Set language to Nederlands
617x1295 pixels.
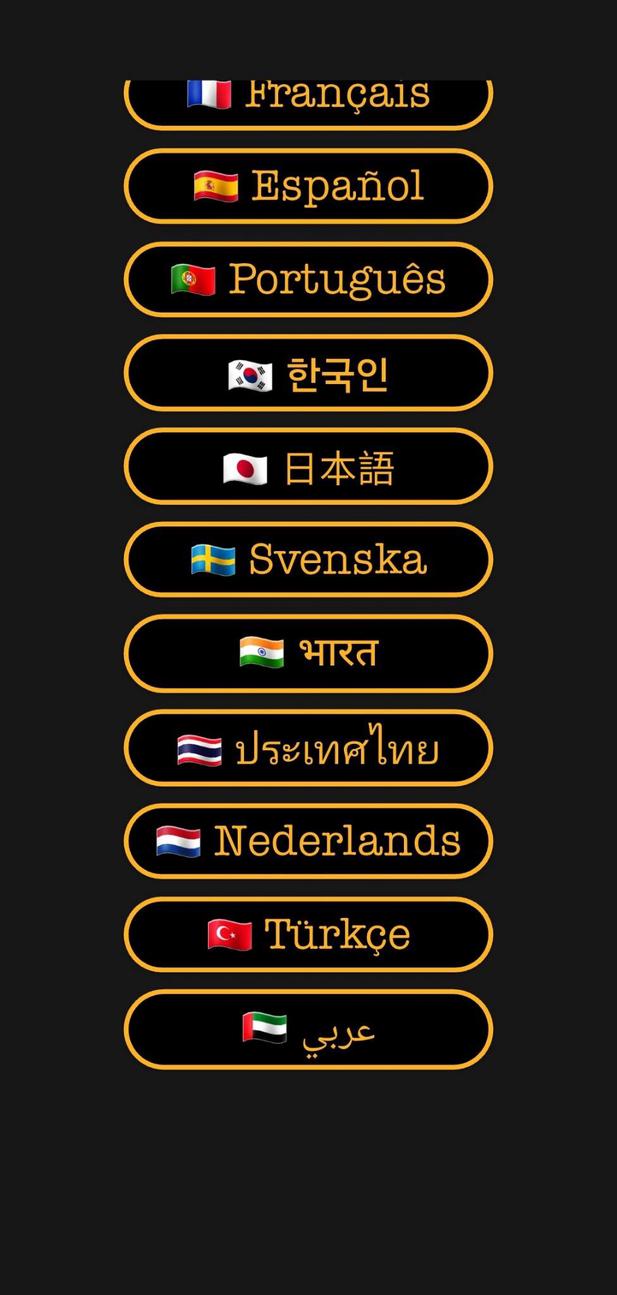(x=308, y=841)
